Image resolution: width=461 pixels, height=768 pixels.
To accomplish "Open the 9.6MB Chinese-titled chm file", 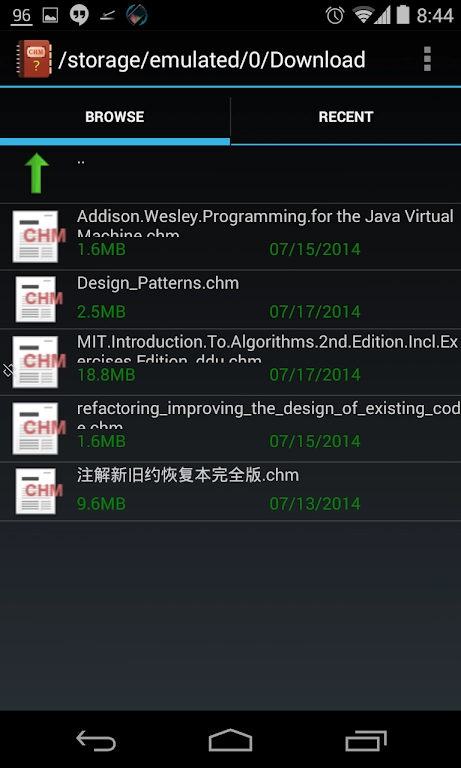I will [230, 491].
